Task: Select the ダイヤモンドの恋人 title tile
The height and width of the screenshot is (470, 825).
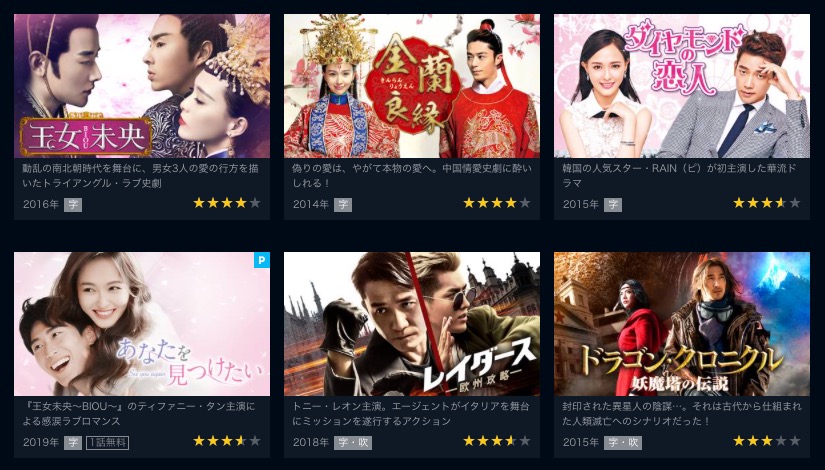Action: 681,86
